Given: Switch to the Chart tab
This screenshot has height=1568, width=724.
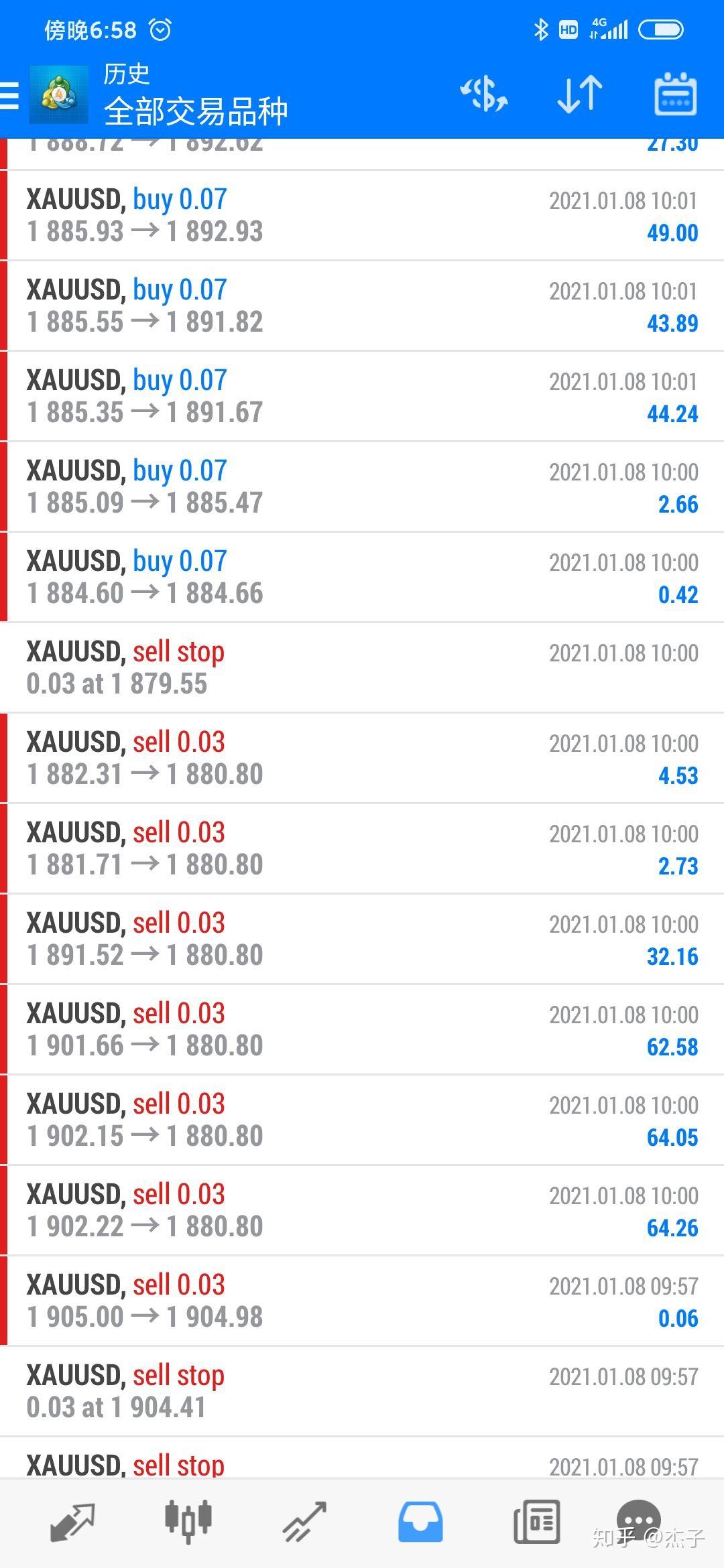Looking at the screenshot, I should pos(188,1521).
